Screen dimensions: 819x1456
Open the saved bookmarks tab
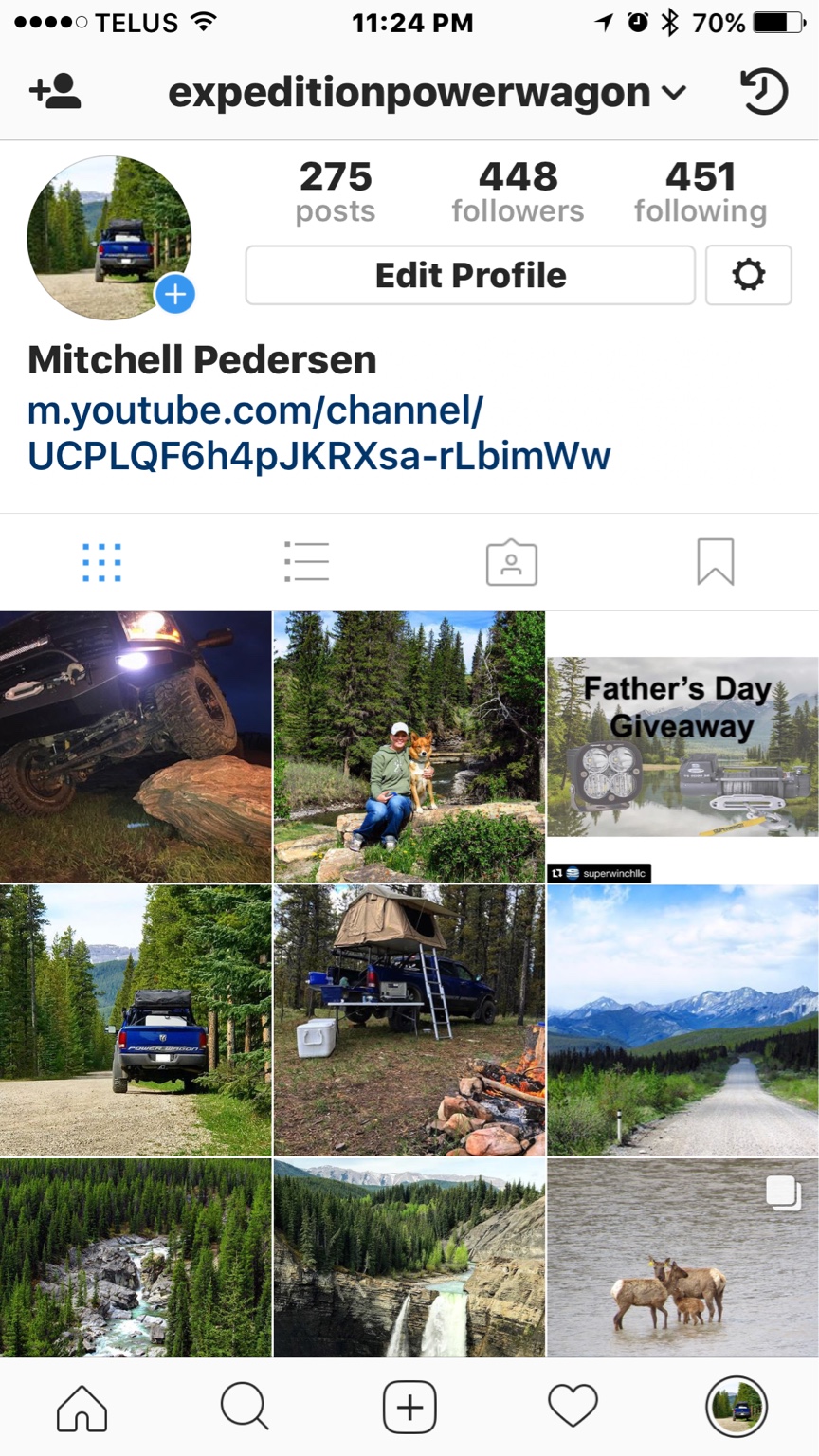(716, 562)
